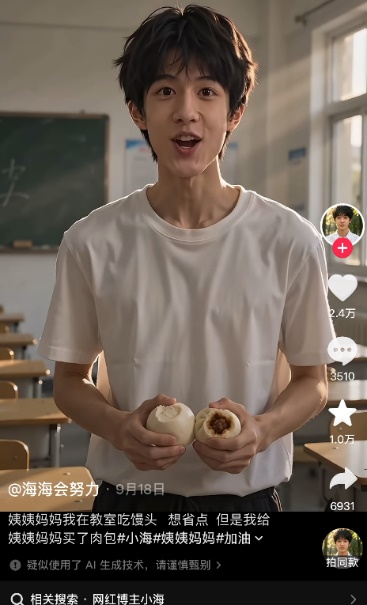Image resolution: width=367 pixels, height=605 pixels.
Task: Open the @海海会努力 username
Action: (53, 490)
